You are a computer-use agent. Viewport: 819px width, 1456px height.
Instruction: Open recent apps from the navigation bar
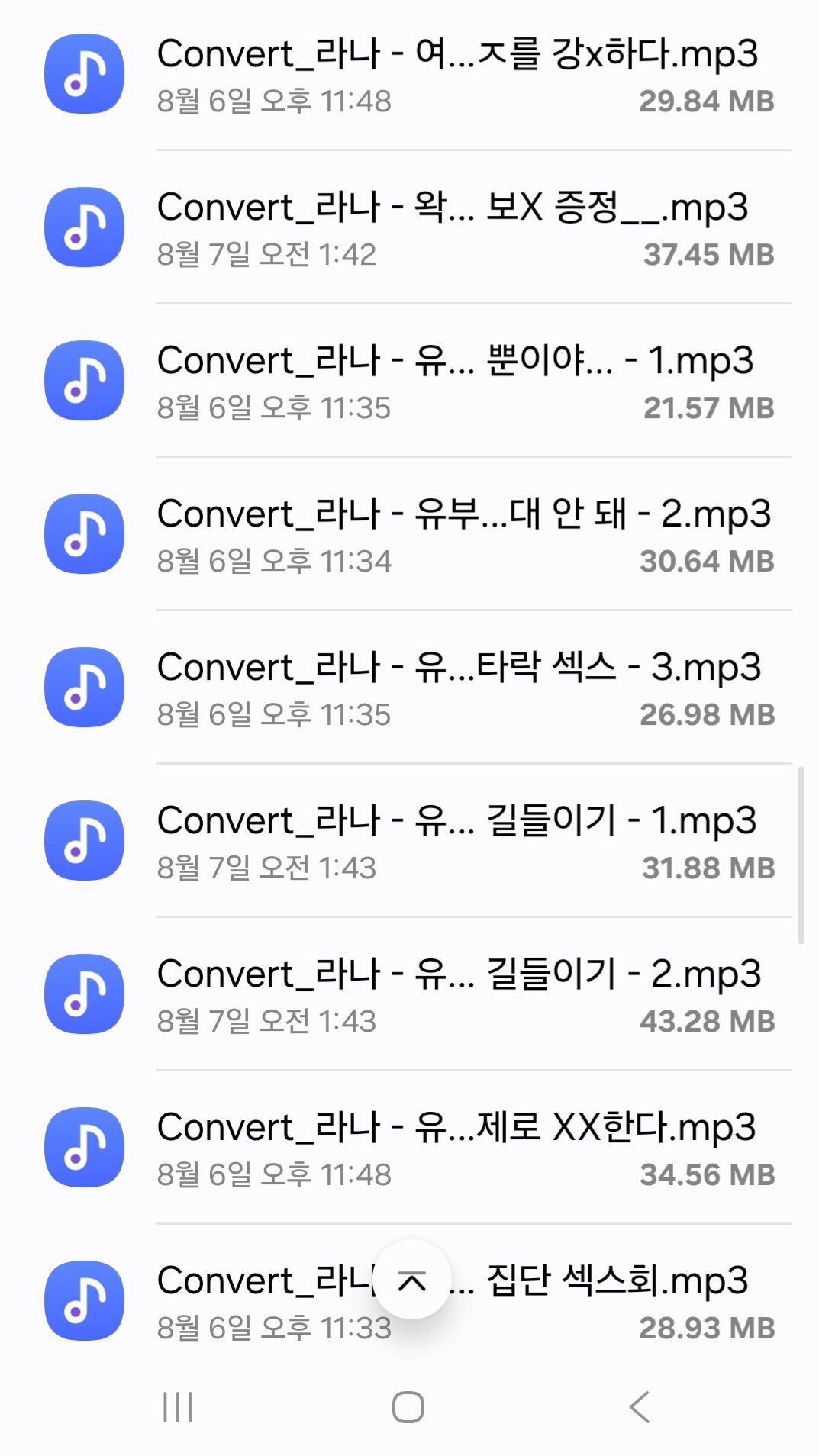pyautogui.click(x=178, y=1406)
